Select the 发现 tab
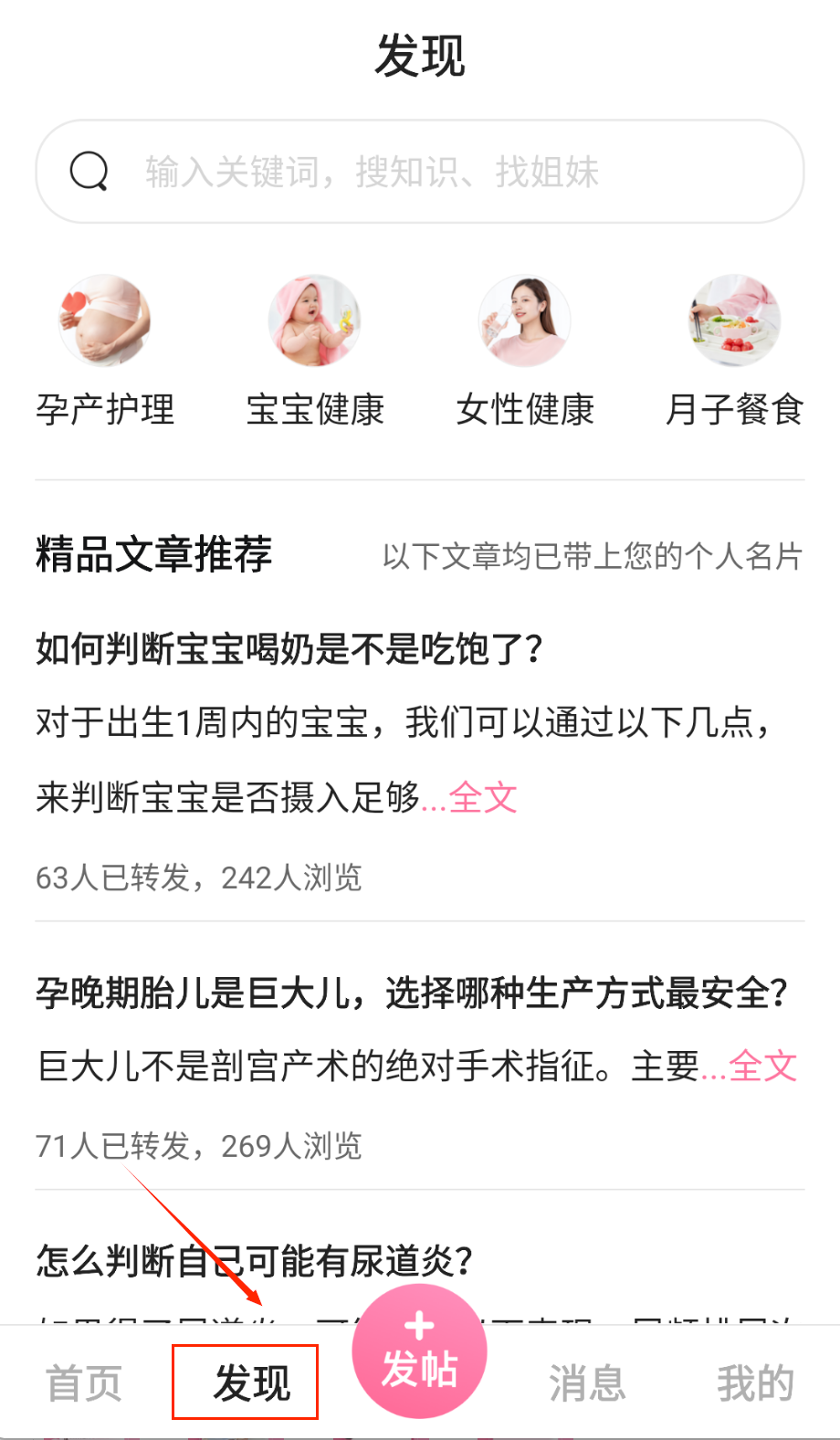Image resolution: width=840 pixels, height=1440 pixels. (x=251, y=1383)
